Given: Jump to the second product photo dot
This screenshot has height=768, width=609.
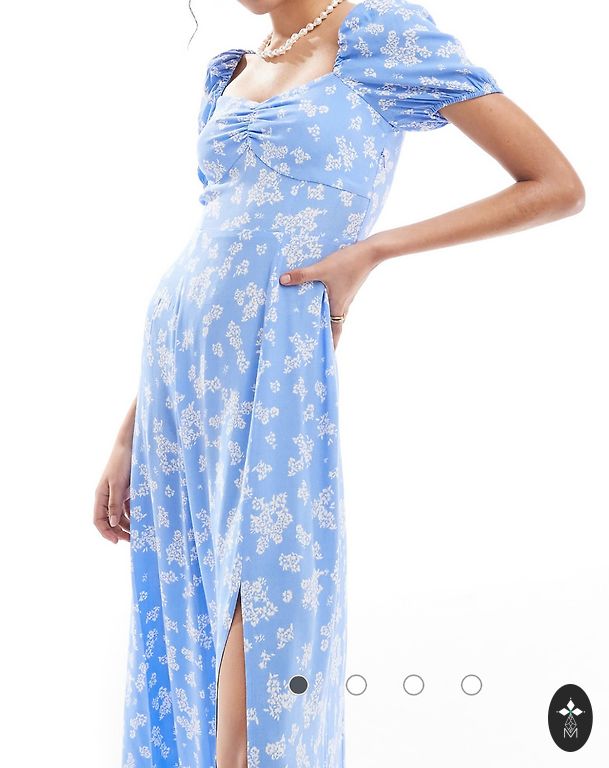Looking at the screenshot, I should 356,685.
